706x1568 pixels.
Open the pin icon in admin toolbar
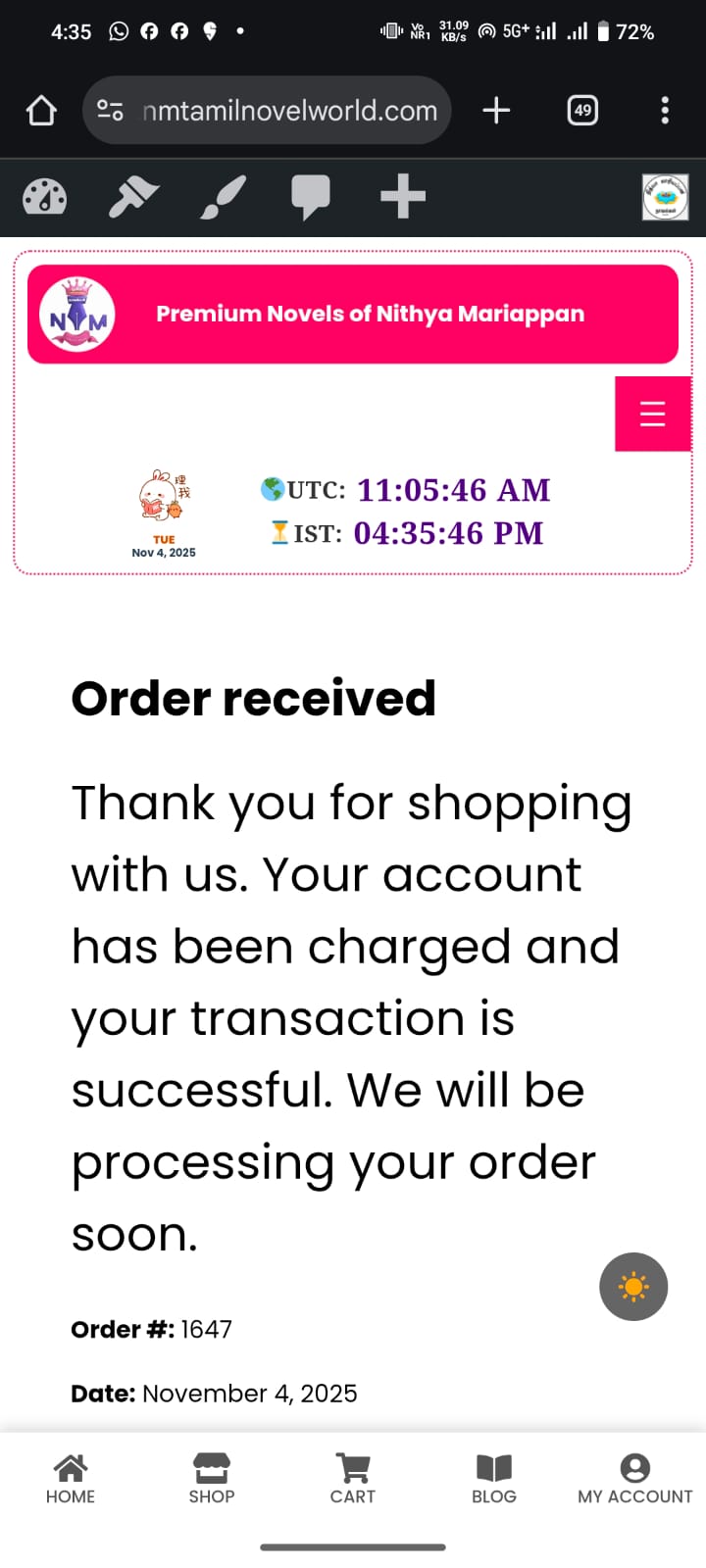133,197
